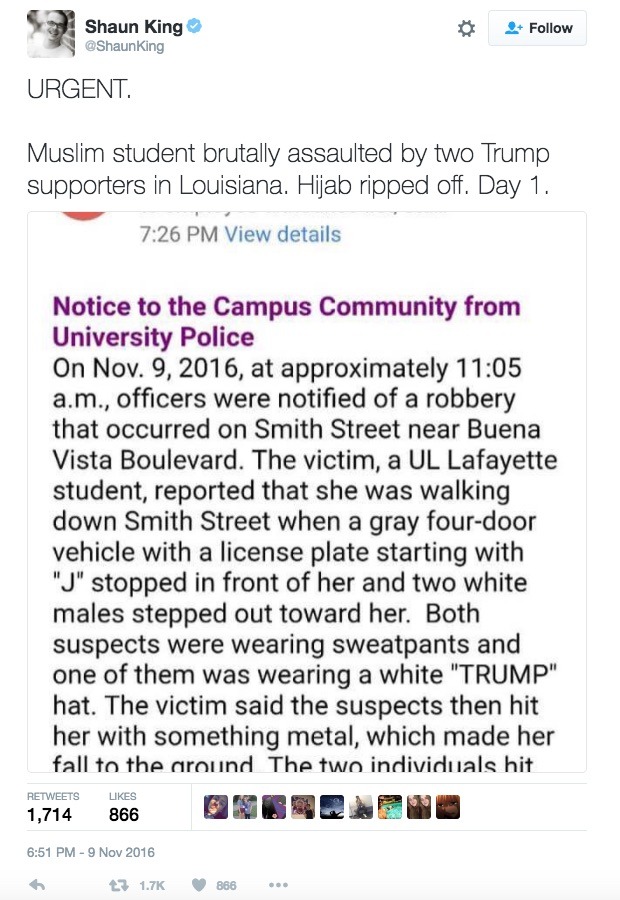Open Shaun King's profile picture
The width and height of the screenshot is (620, 900).
(x=50, y=34)
